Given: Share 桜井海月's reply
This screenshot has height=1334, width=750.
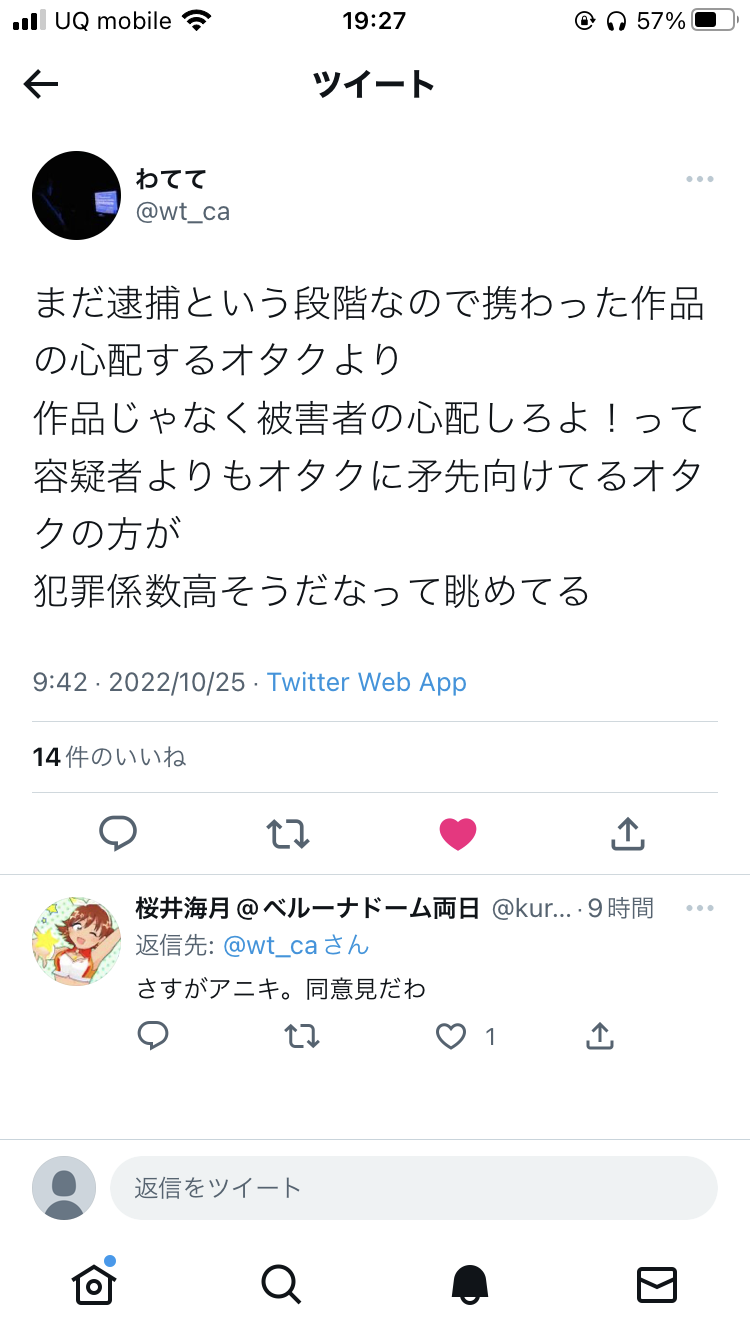Looking at the screenshot, I should click(x=599, y=1036).
